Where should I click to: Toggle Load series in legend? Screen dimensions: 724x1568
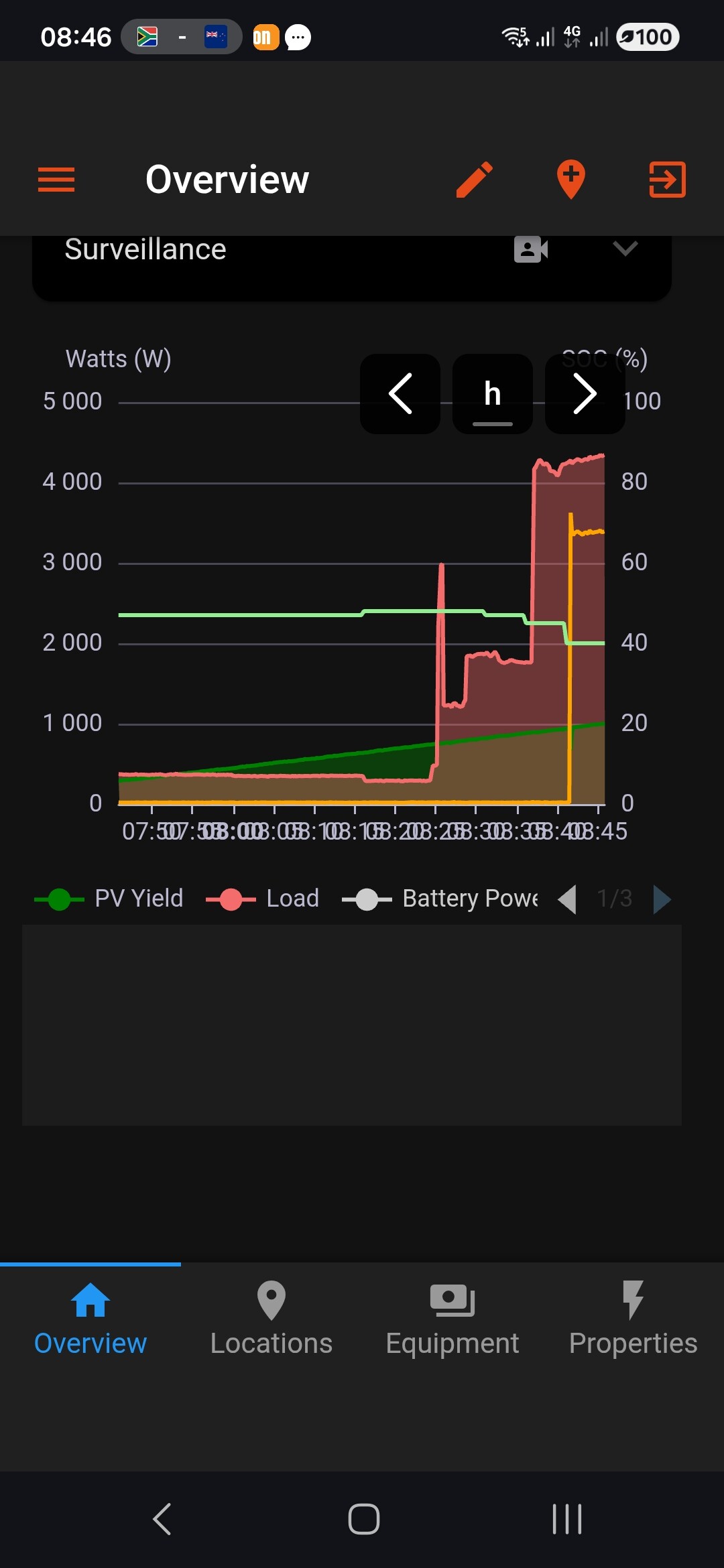pyautogui.click(x=263, y=899)
